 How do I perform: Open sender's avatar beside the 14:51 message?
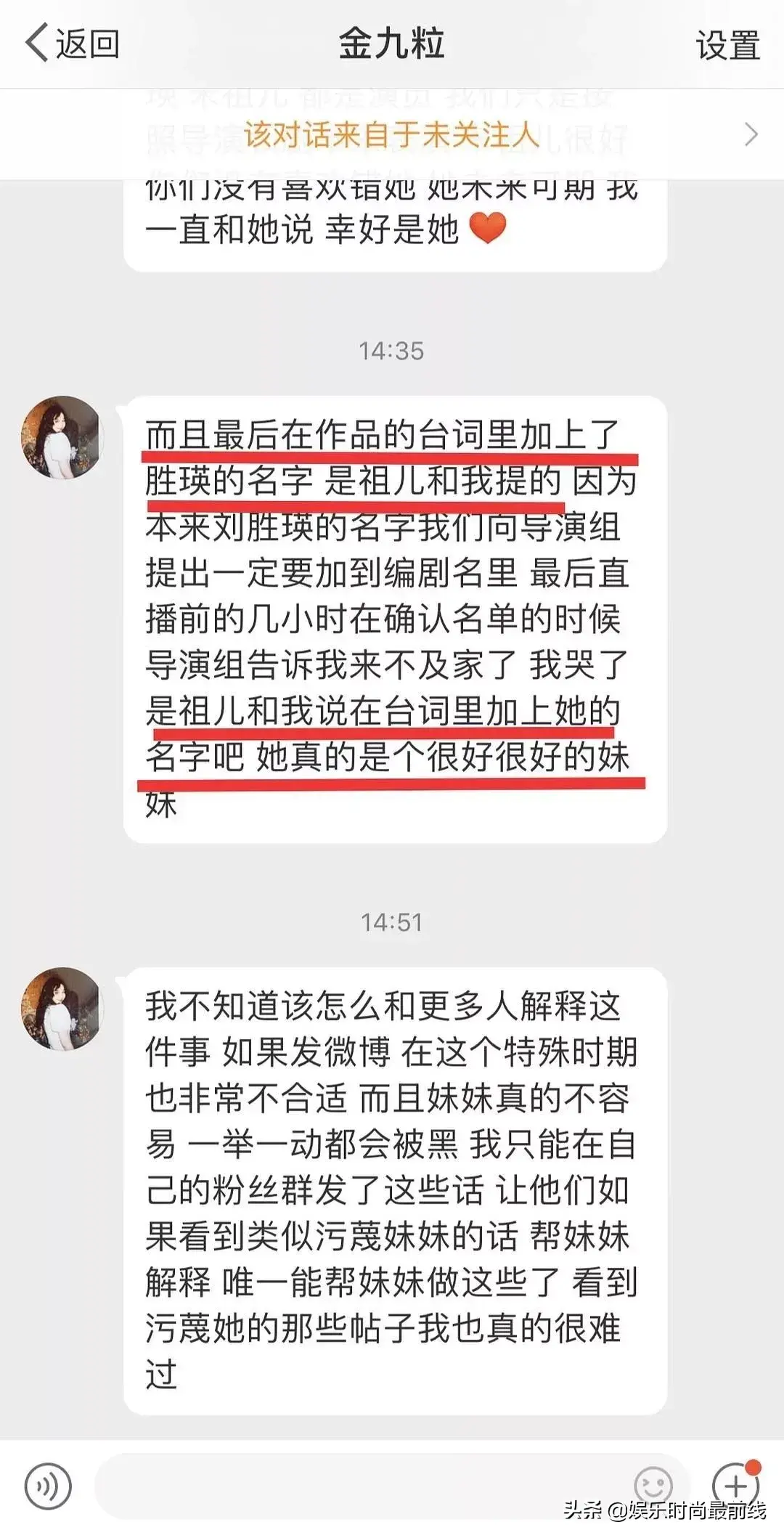pyautogui.click(x=61, y=1008)
